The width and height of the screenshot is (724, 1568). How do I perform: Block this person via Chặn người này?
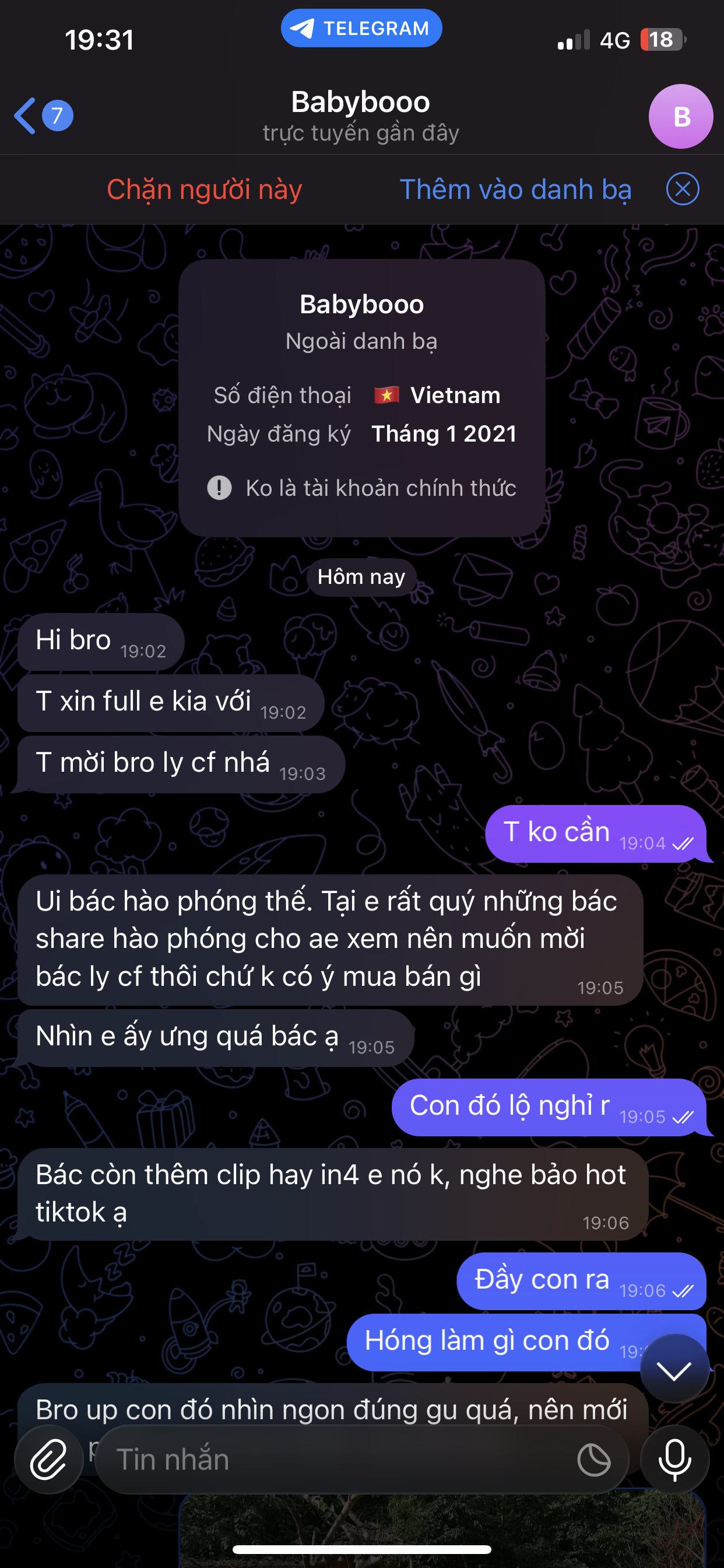(x=205, y=190)
